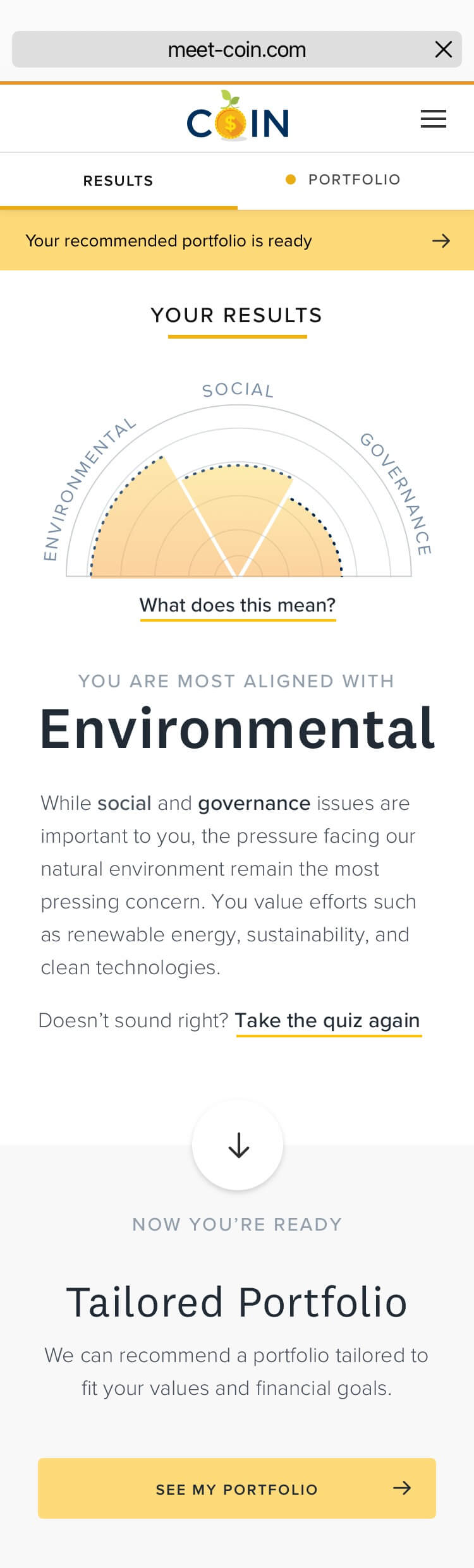Select the Results tab
The height and width of the screenshot is (1568, 474).
[x=118, y=181]
